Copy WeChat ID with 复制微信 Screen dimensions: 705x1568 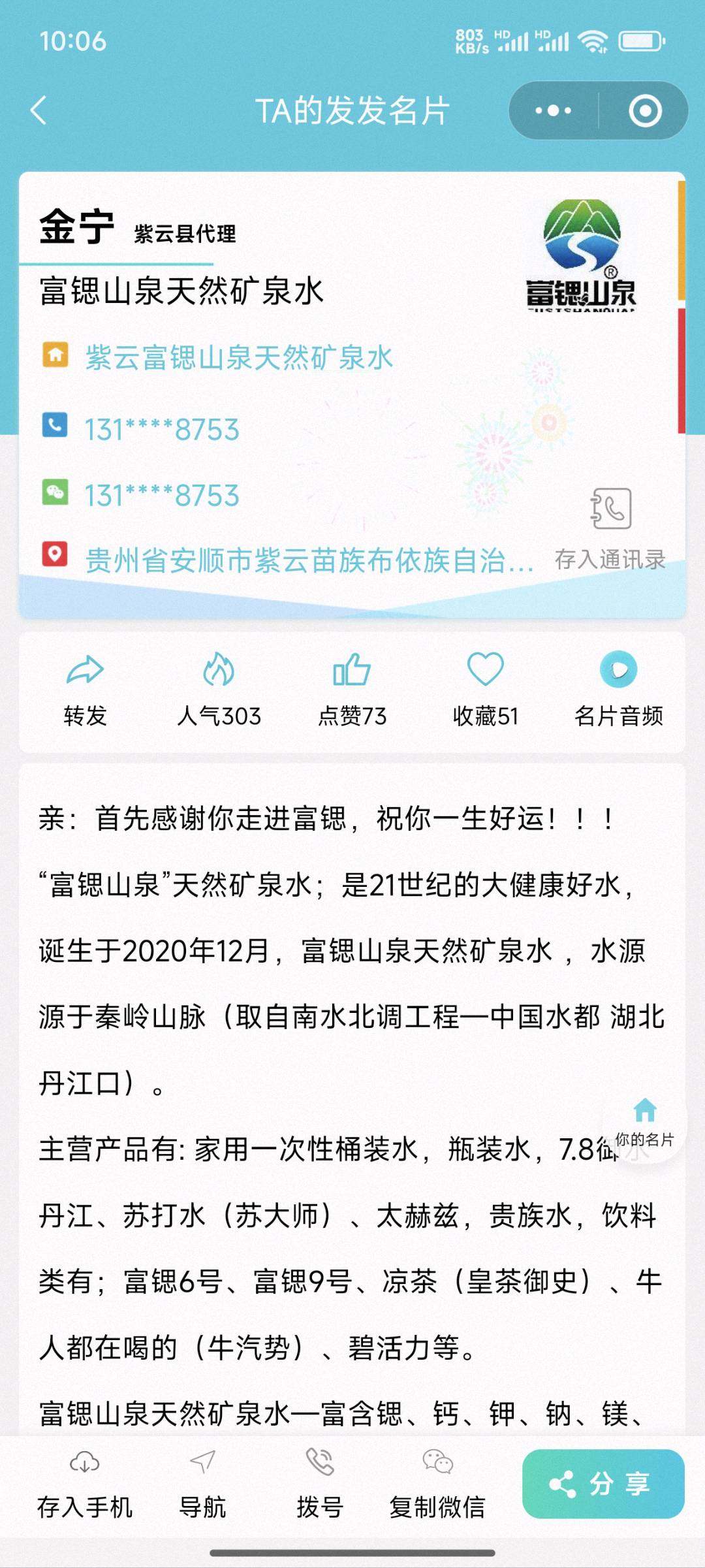coord(437,1485)
